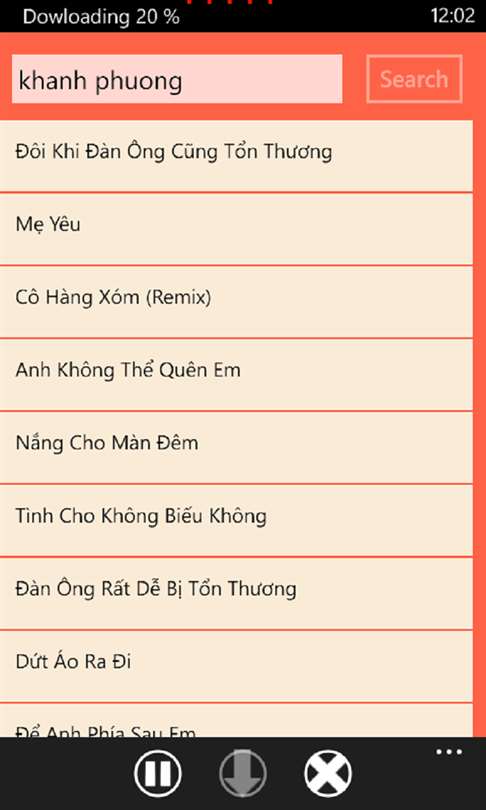Open the three-dot app bar menu
The width and height of the screenshot is (486, 810).
click(449, 752)
